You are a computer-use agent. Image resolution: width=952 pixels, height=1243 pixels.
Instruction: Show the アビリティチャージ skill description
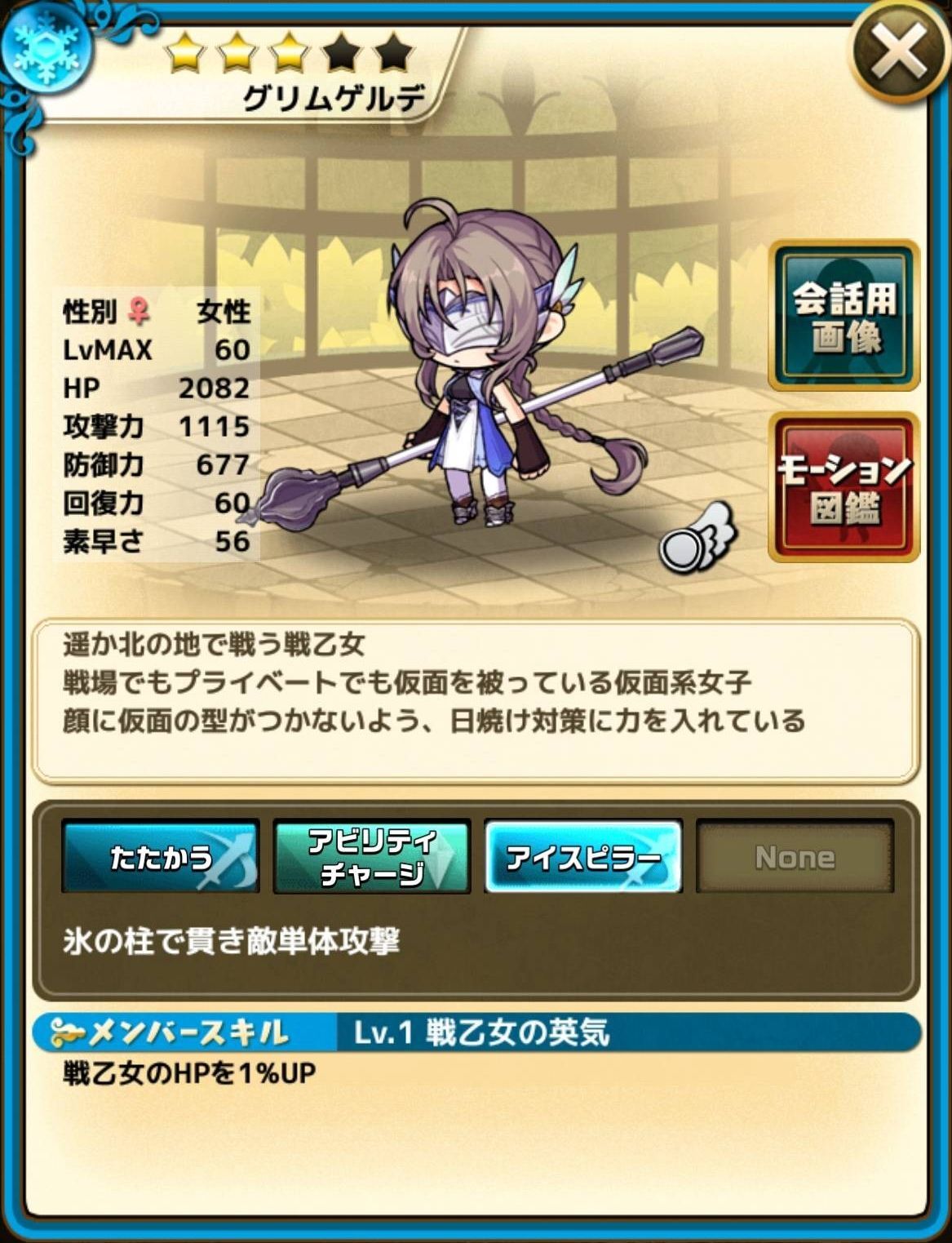click(x=372, y=856)
